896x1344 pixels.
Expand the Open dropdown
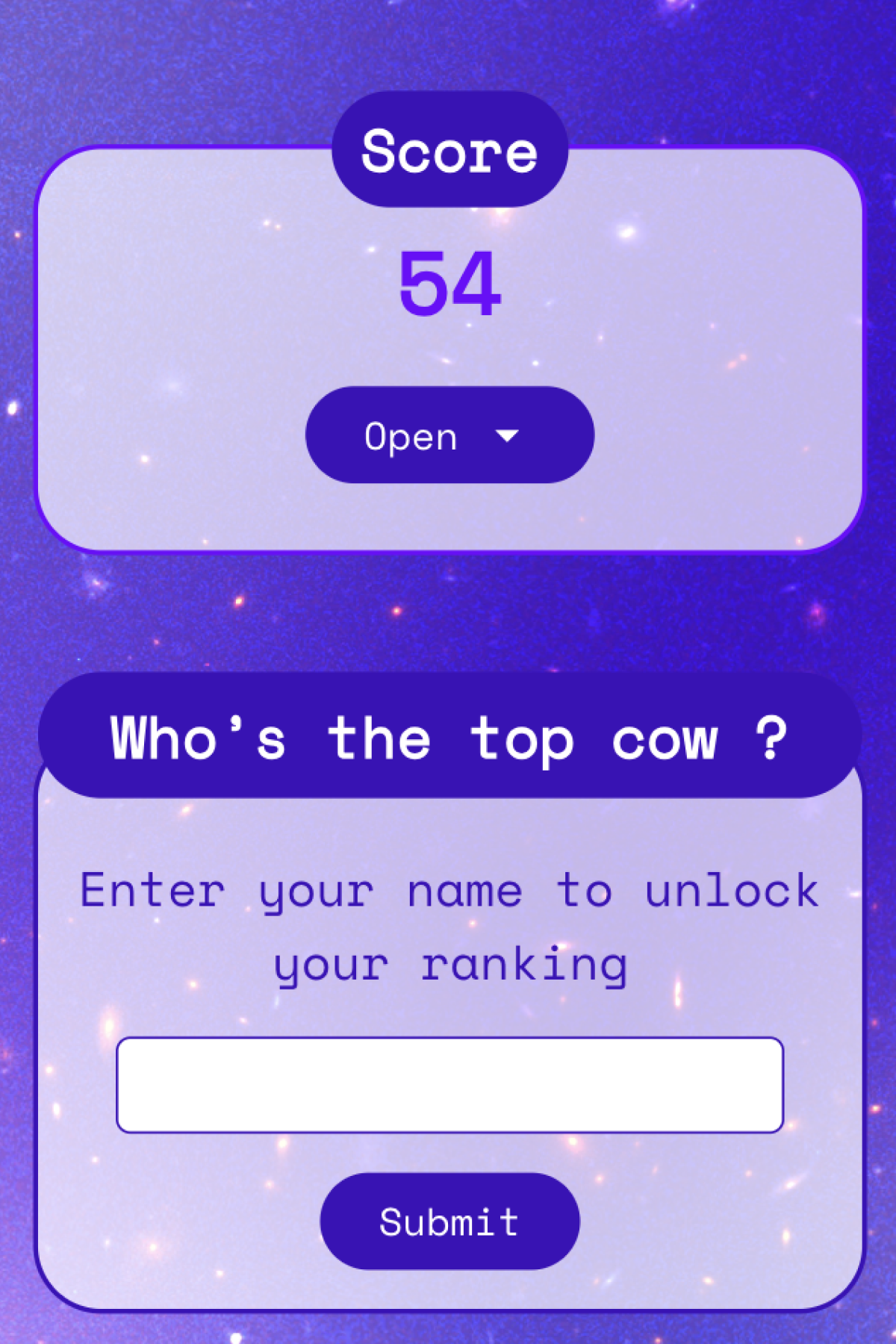coord(449,435)
